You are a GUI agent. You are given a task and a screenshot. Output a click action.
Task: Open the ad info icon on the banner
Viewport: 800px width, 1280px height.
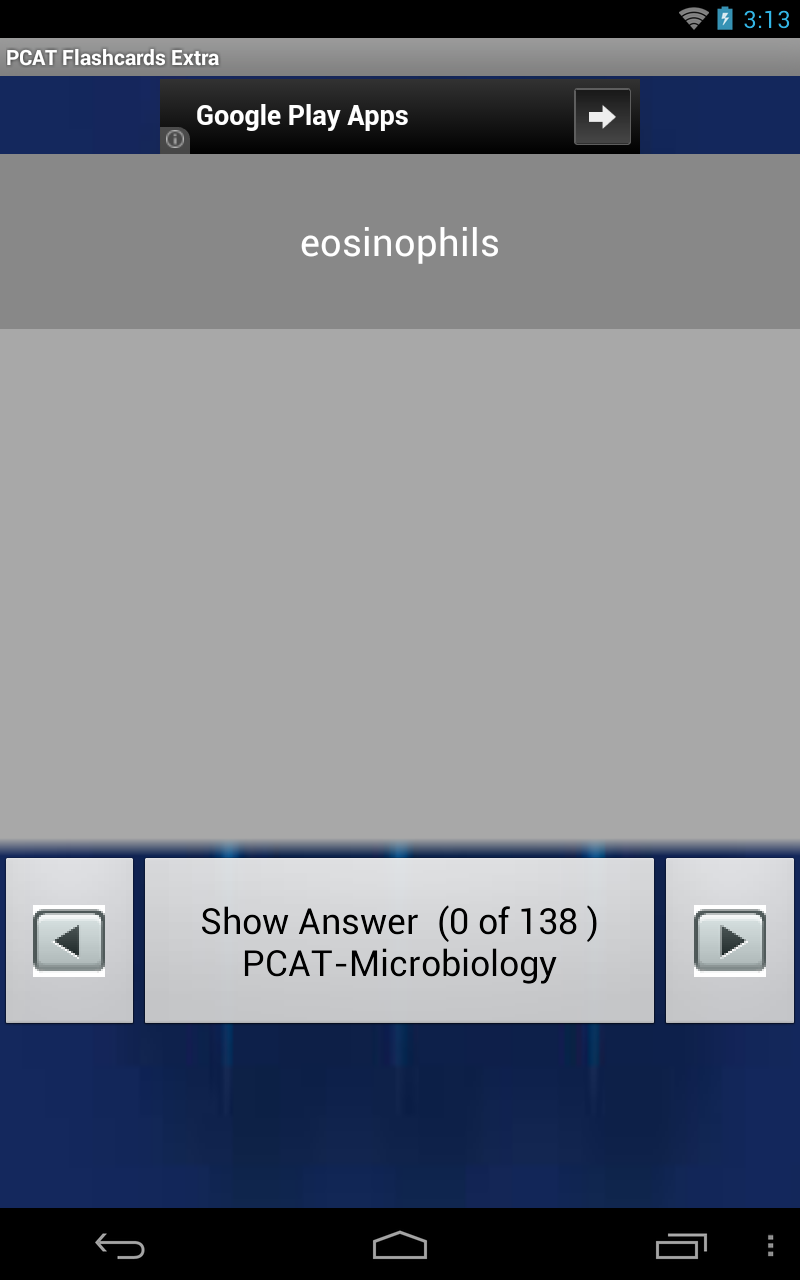(x=174, y=141)
